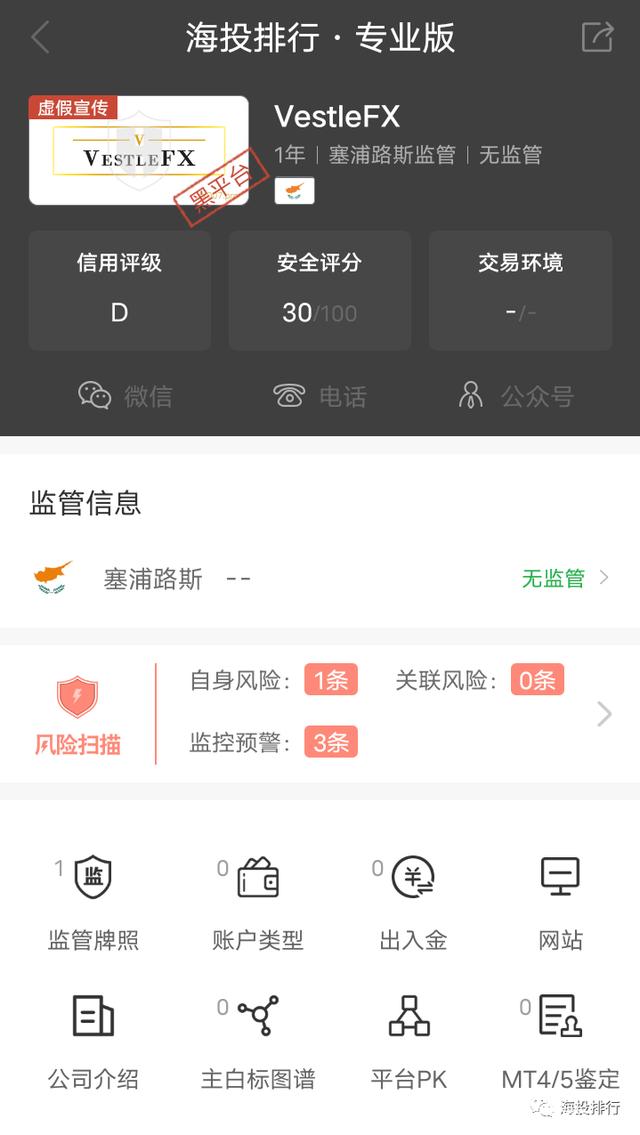Open the 公众号 contact option
640x1135 pixels.
[515, 396]
